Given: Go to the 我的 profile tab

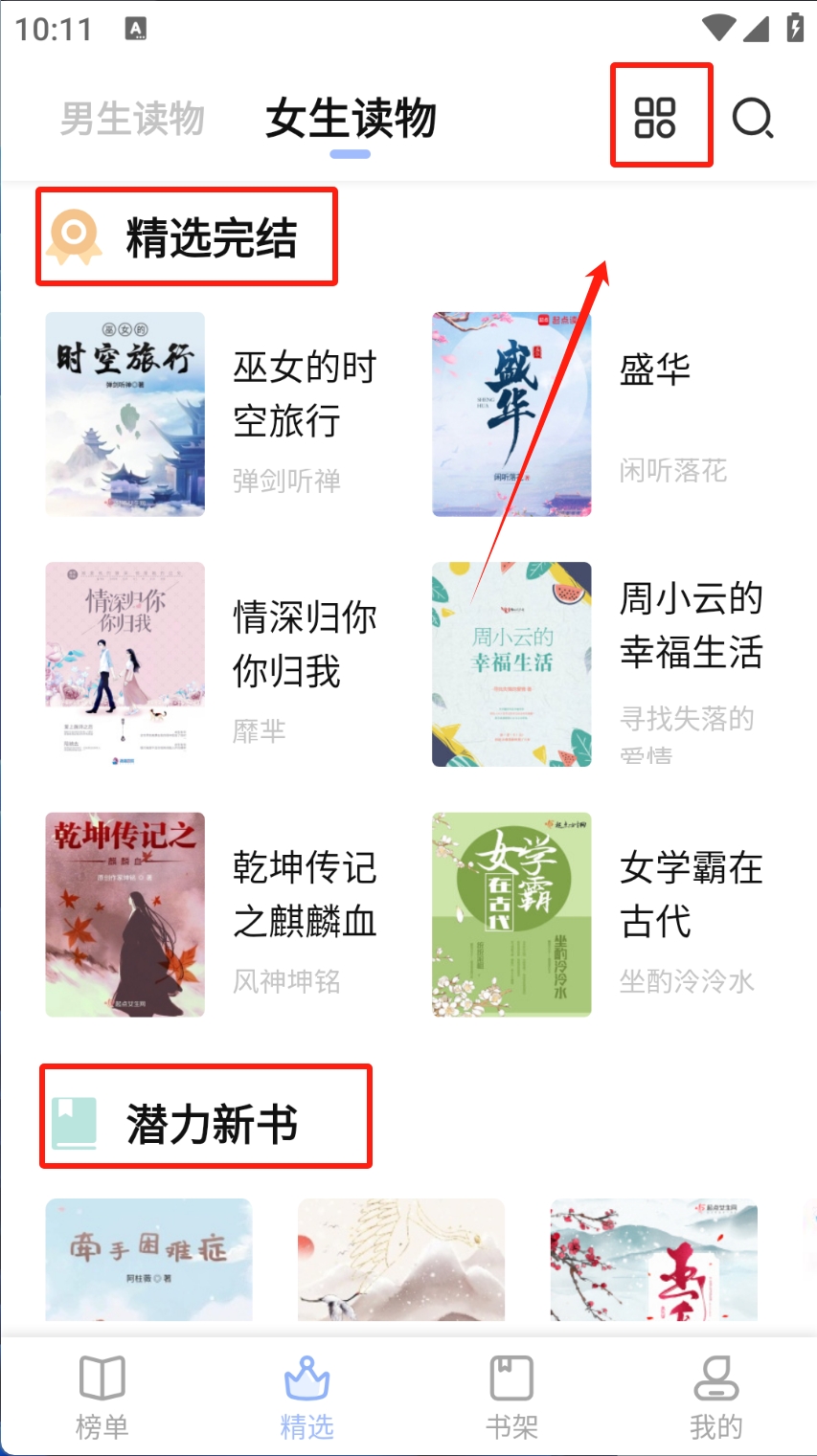Looking at the screenshot, I should 715,1397.
